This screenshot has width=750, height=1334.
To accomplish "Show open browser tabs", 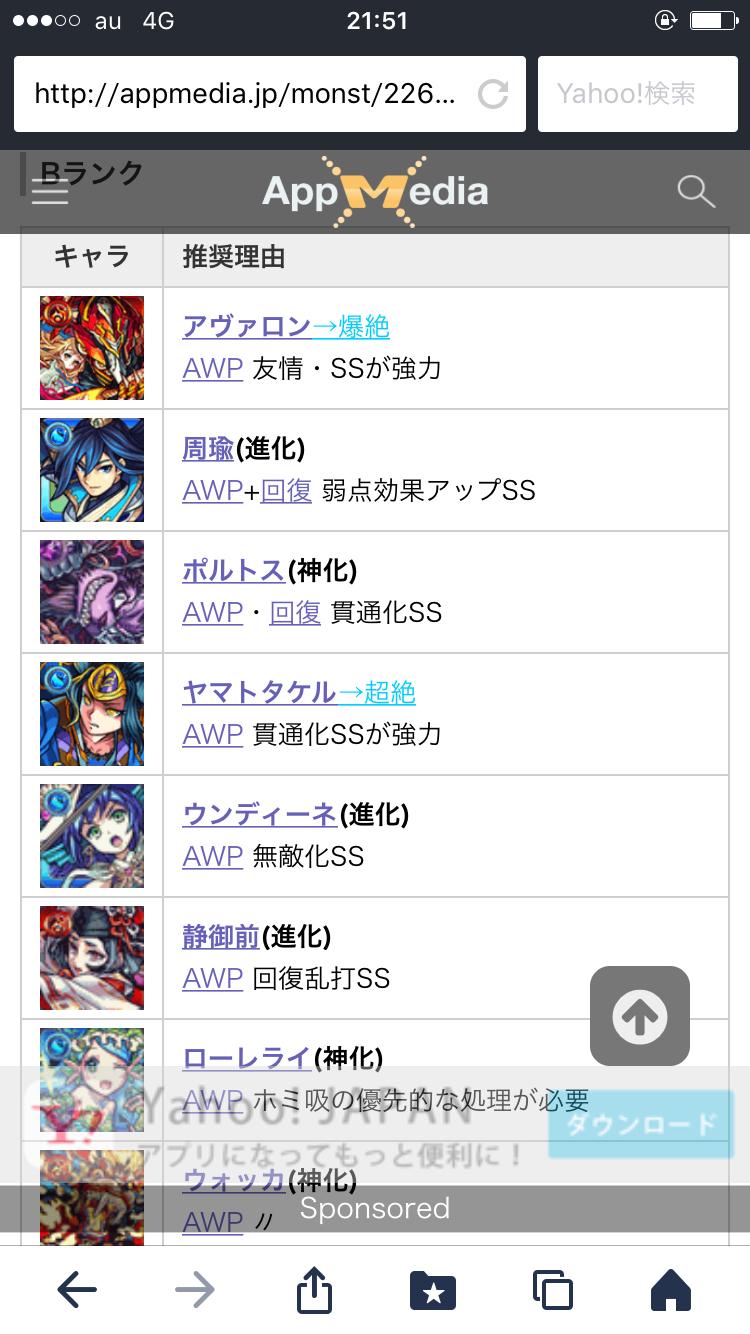I will click(552, 1290).
